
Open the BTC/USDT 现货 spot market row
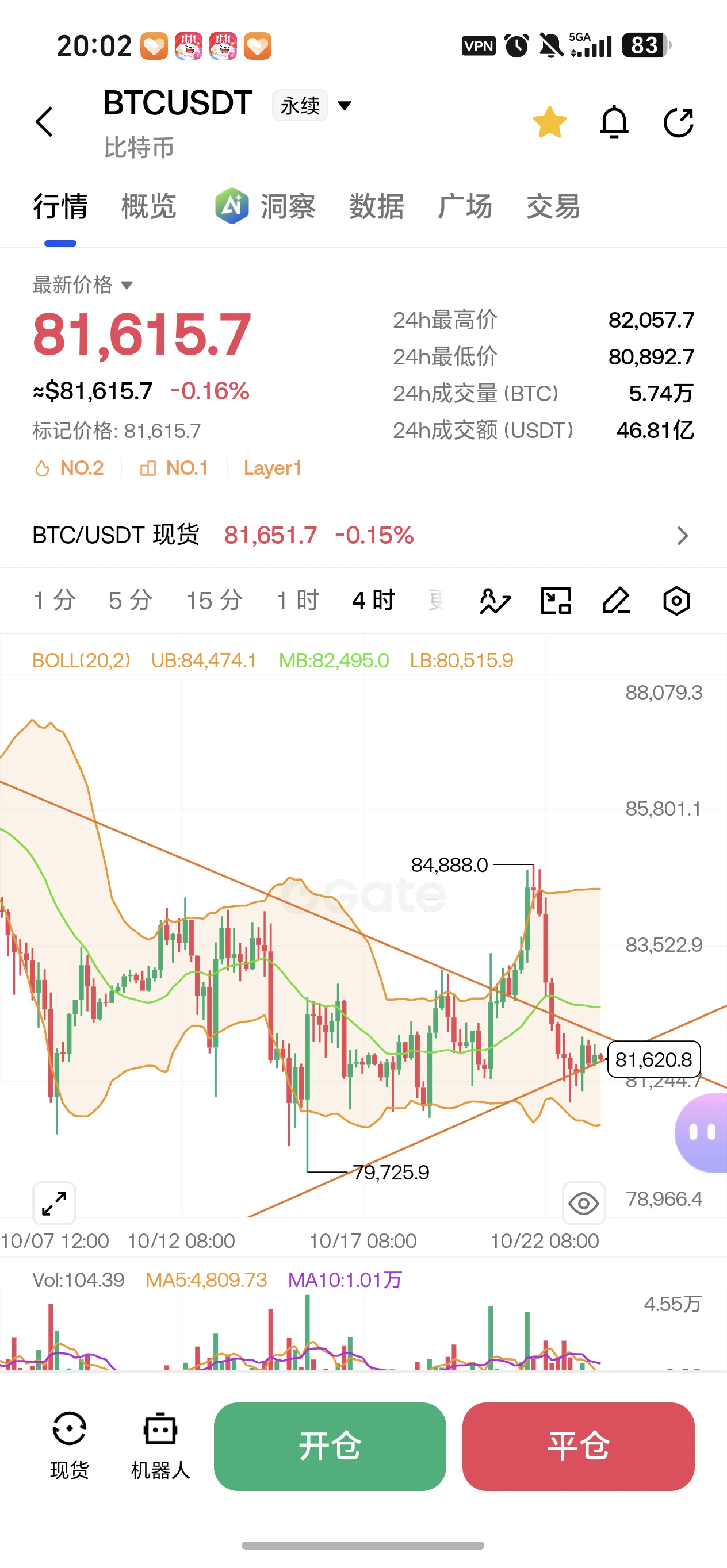point(363,536)
